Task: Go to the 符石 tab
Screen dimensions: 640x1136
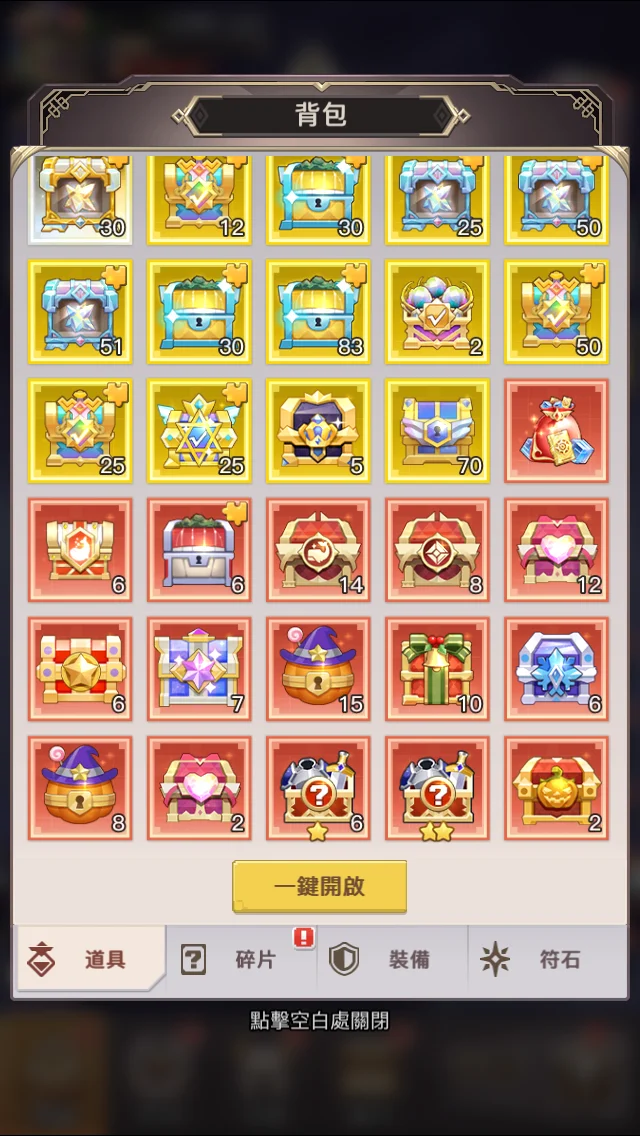Action: (543, 960)
